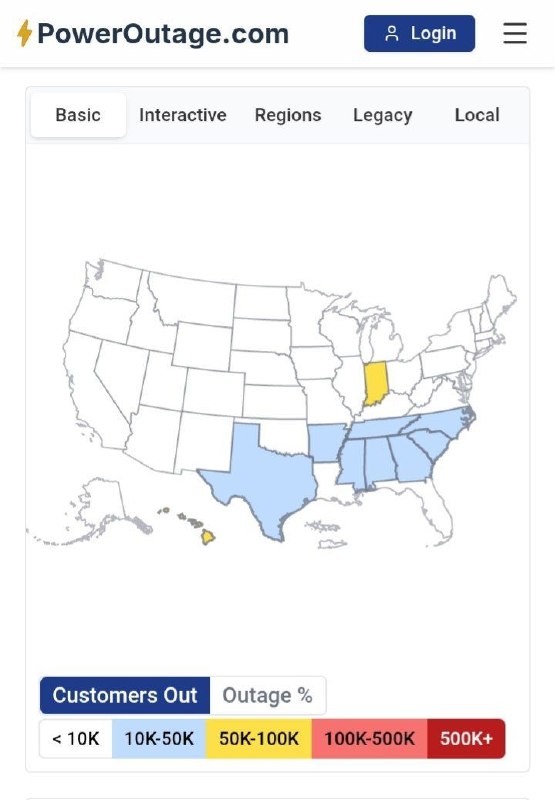Go to the PowerOutage.com home logo

[x=153, y=34]
